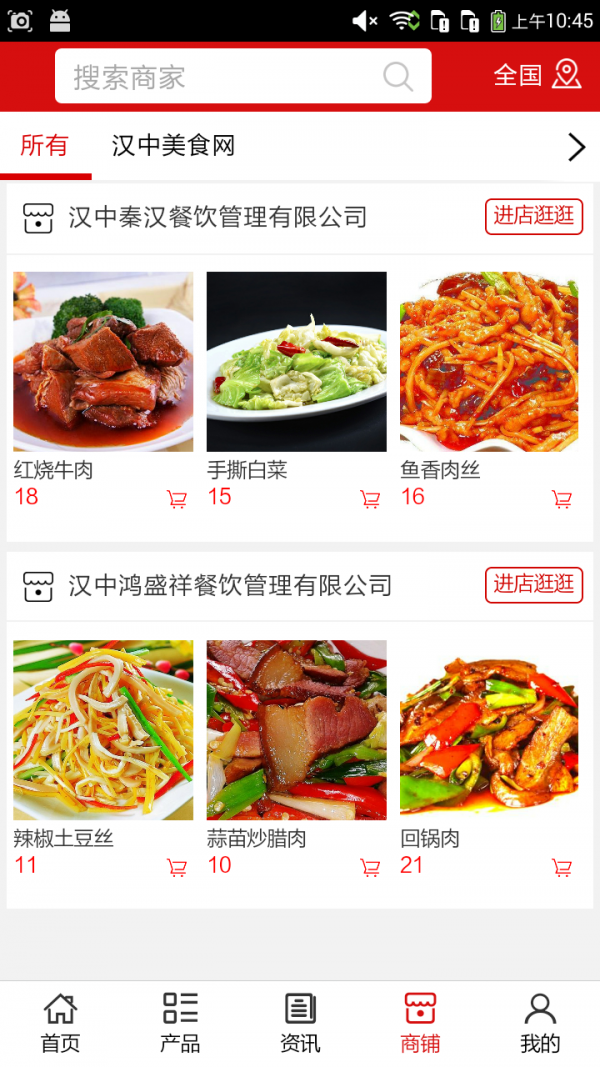The width and height of the screenshot is (600, 1067).
Task: Go to the 首页 home tab
Action: (60, 1023)
